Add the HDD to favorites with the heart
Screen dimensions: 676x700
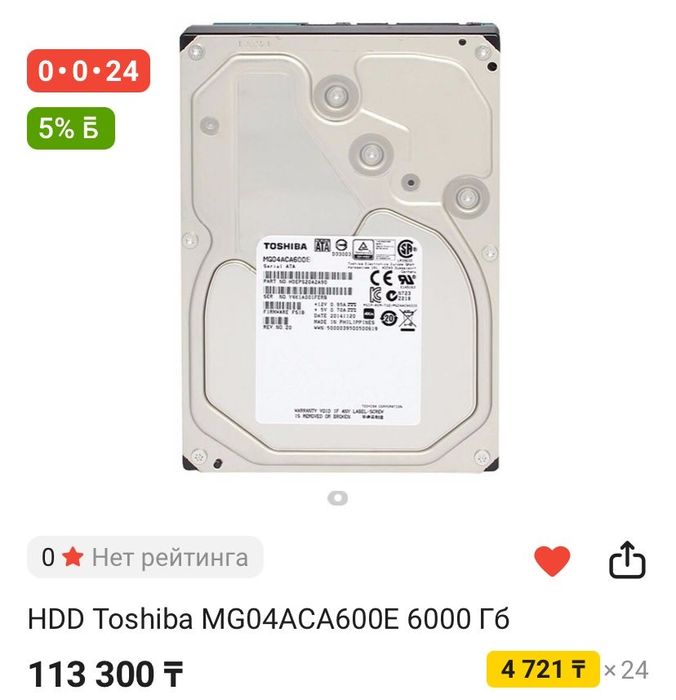coord(552,560)
